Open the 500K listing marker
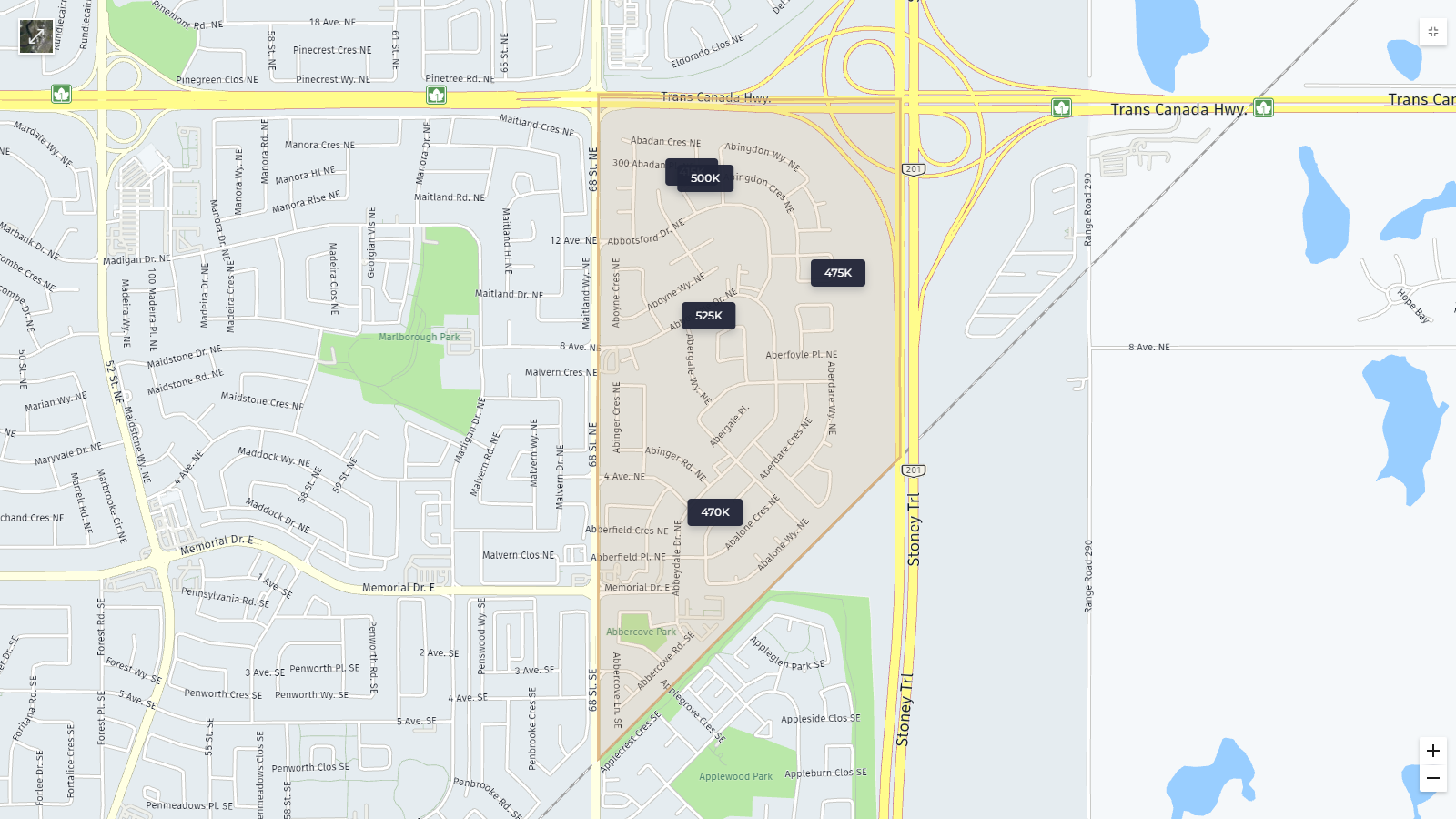1456x819 pixels. click(706, 178)
